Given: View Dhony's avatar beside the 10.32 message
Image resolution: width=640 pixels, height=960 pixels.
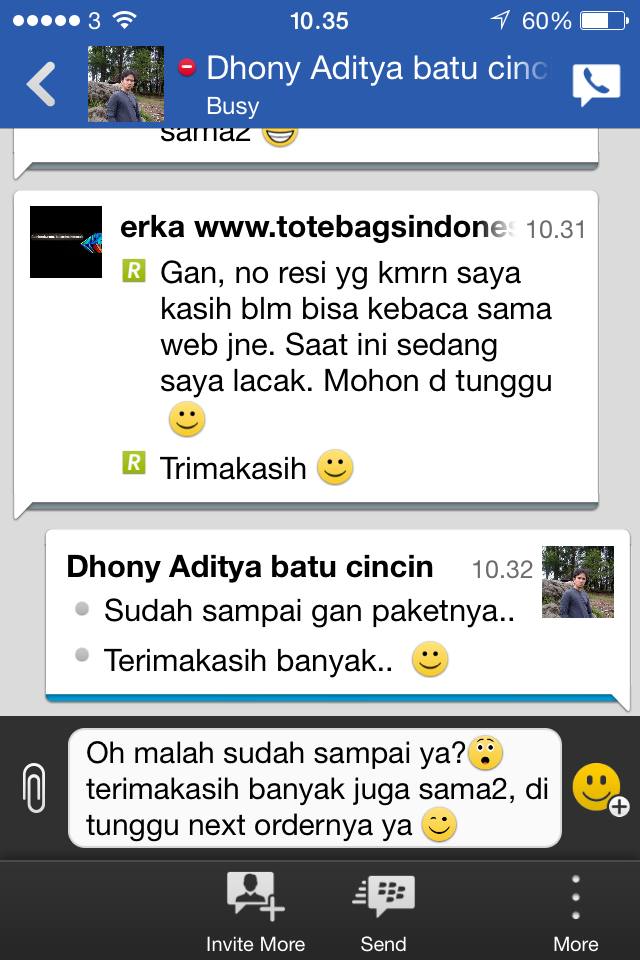Looking at the screenshot, I should pyautogui.click(x=578, y=582).
